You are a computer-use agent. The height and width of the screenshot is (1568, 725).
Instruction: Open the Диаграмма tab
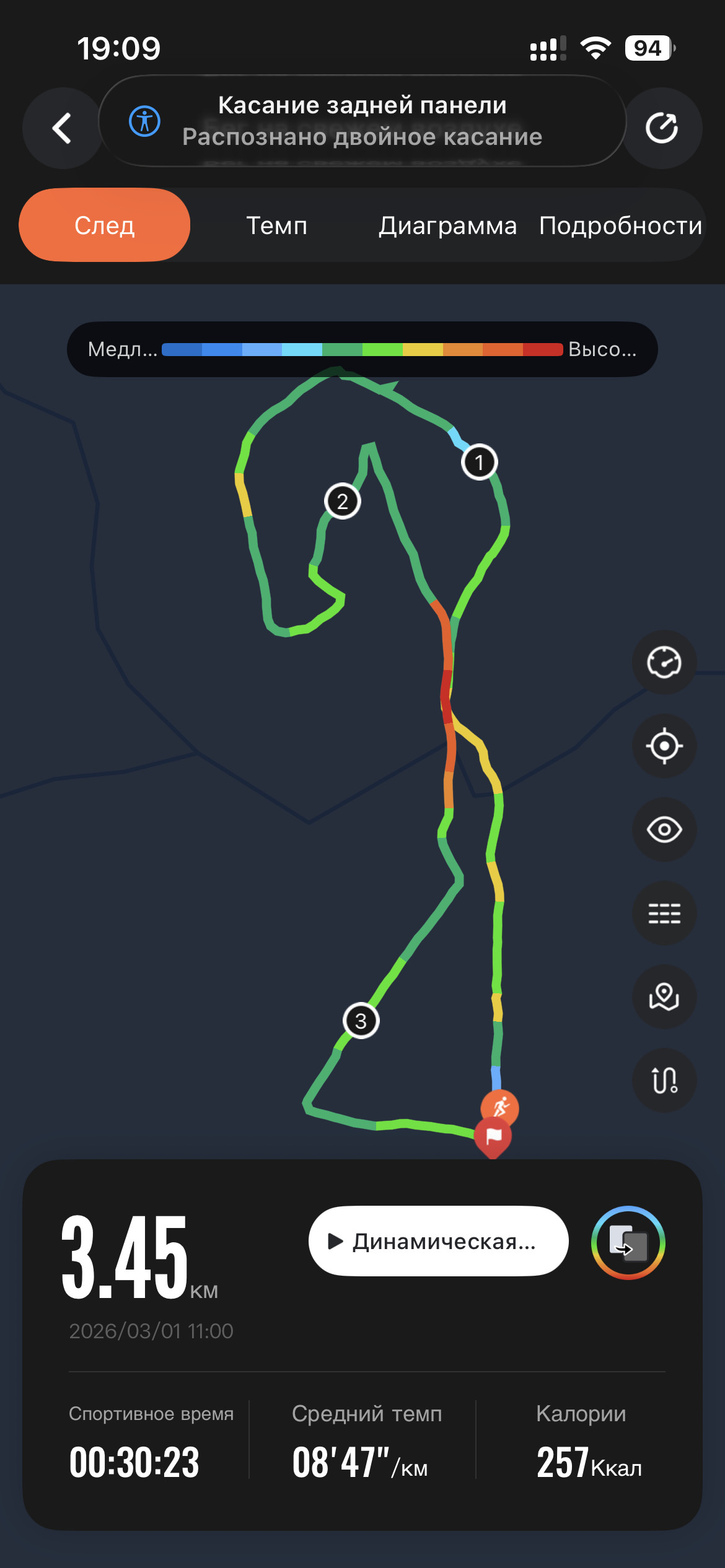(447, 225)
